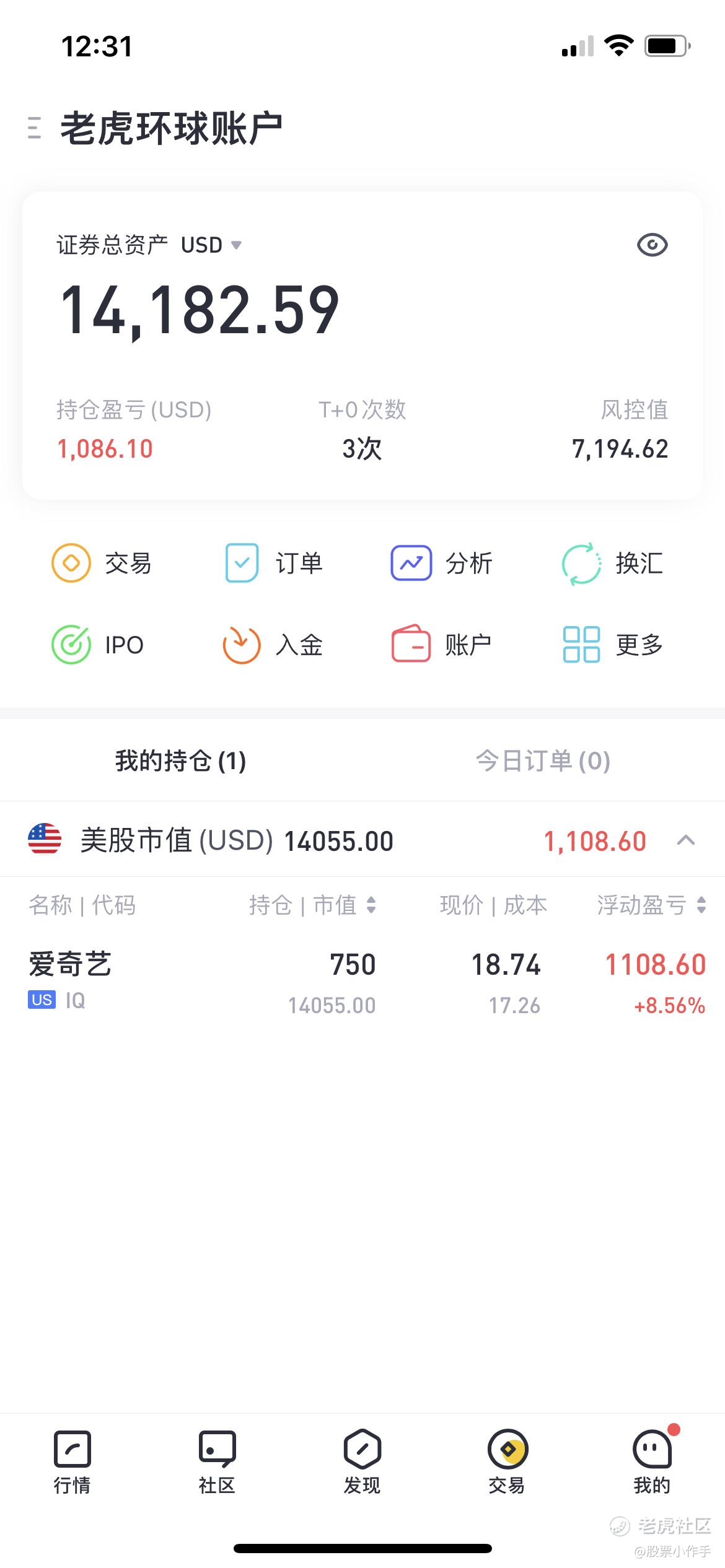Screen dimensions: 725x1568
Task: Open the 订单 orders shortcut
Action: coord(273,563)
